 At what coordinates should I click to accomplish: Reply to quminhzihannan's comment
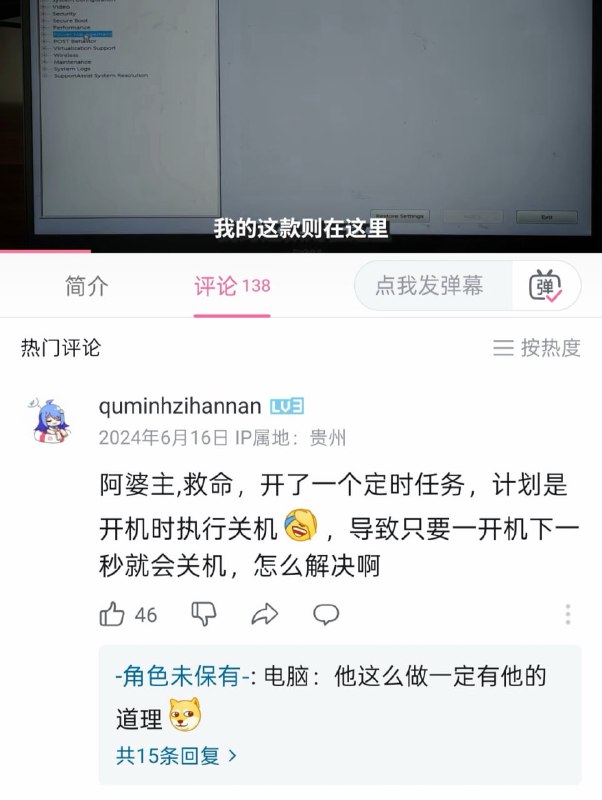point(326,614)
